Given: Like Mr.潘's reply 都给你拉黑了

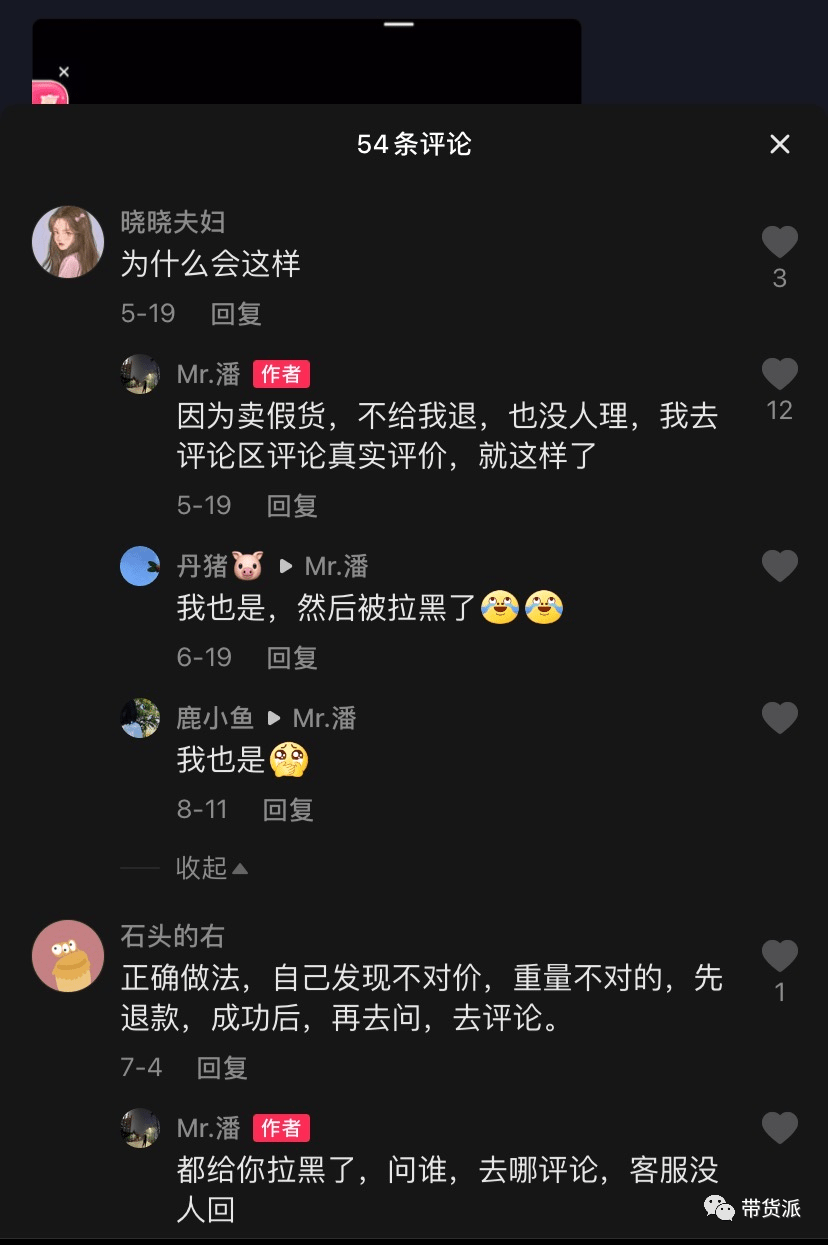Looking at the screenshot, I should 780,1129.
